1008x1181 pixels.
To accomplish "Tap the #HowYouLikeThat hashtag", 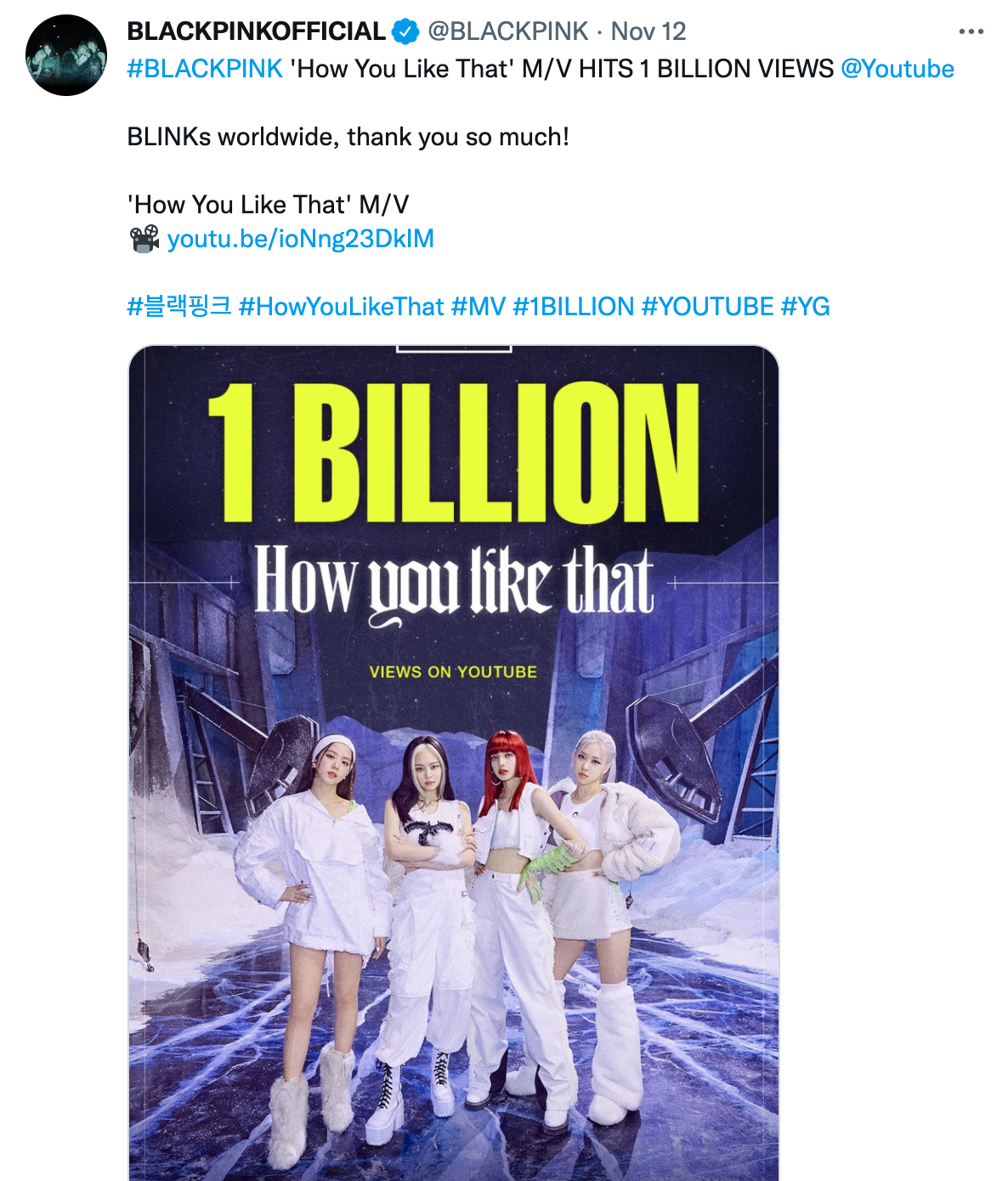I will click(x=341, y=307).
